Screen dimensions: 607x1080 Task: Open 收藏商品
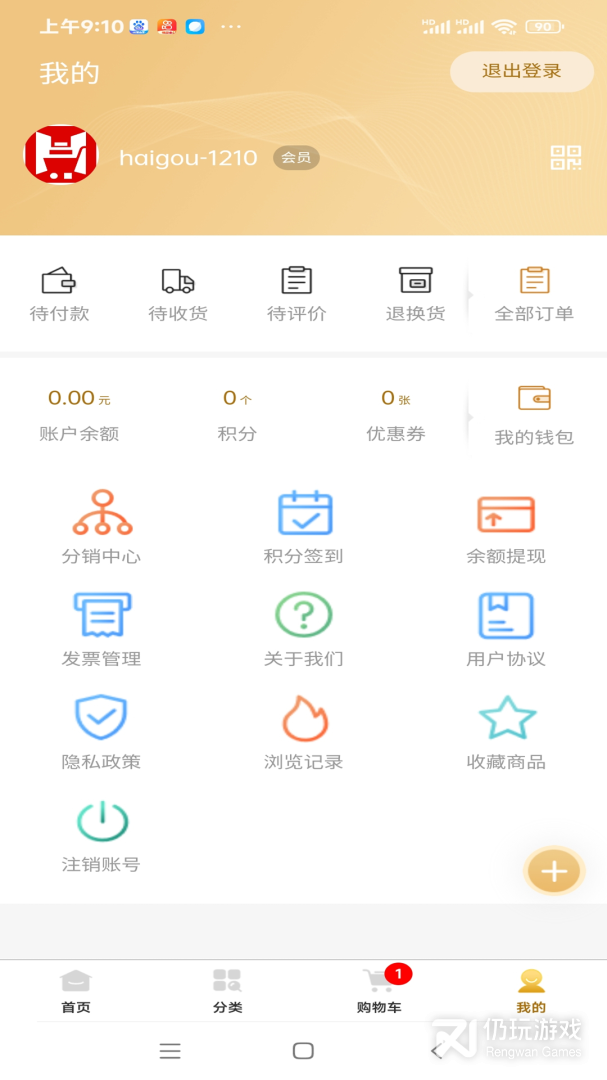(506, 733)
